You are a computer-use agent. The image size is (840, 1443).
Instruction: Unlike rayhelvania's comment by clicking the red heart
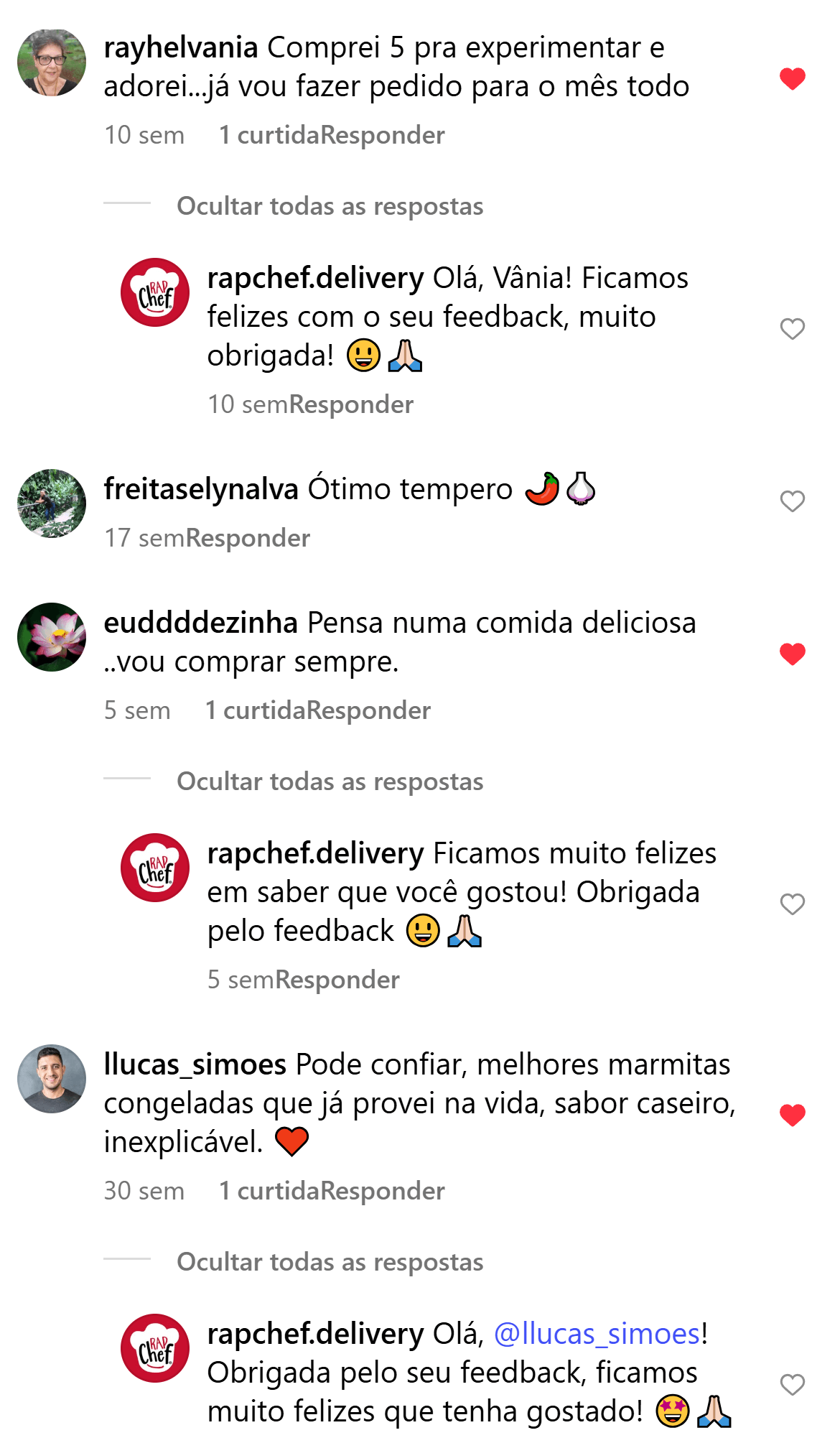[792, 79]
